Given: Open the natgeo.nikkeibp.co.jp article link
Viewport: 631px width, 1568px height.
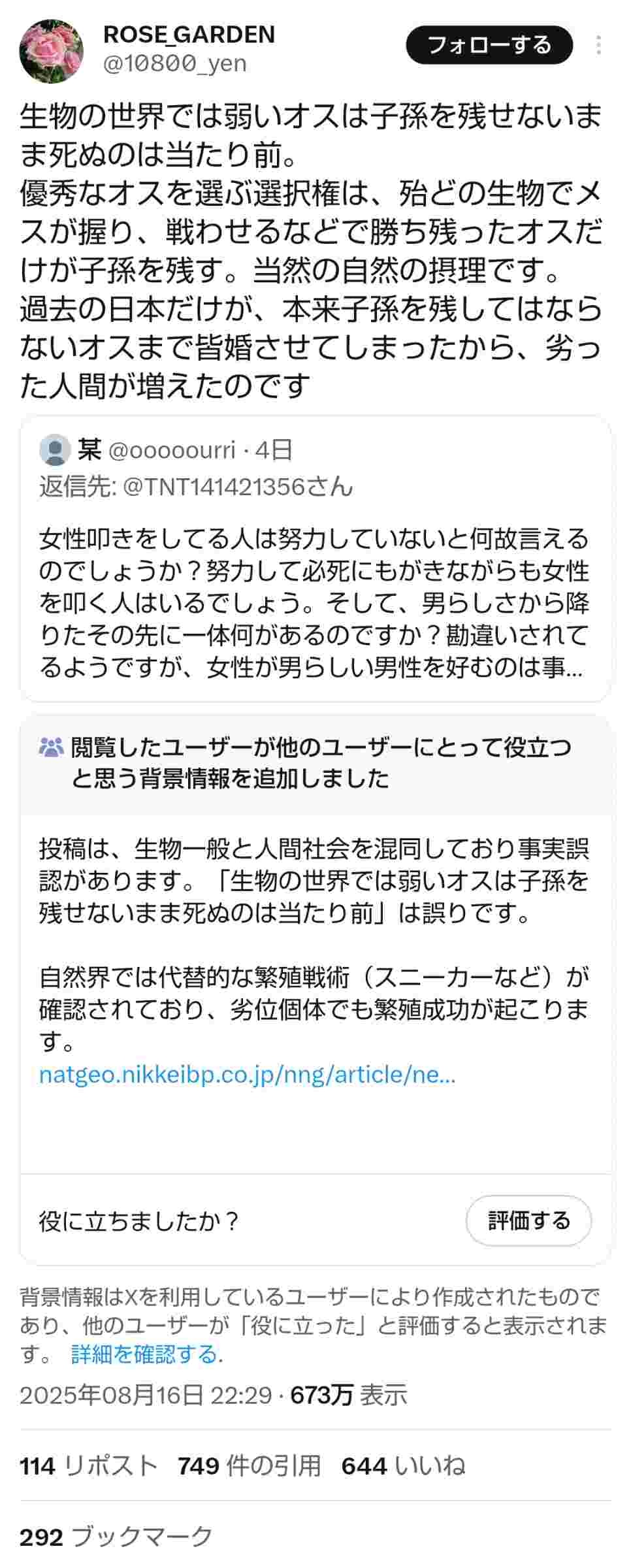Looking at the screenshot, I should pyautogui.click(x=248, y=1075).
